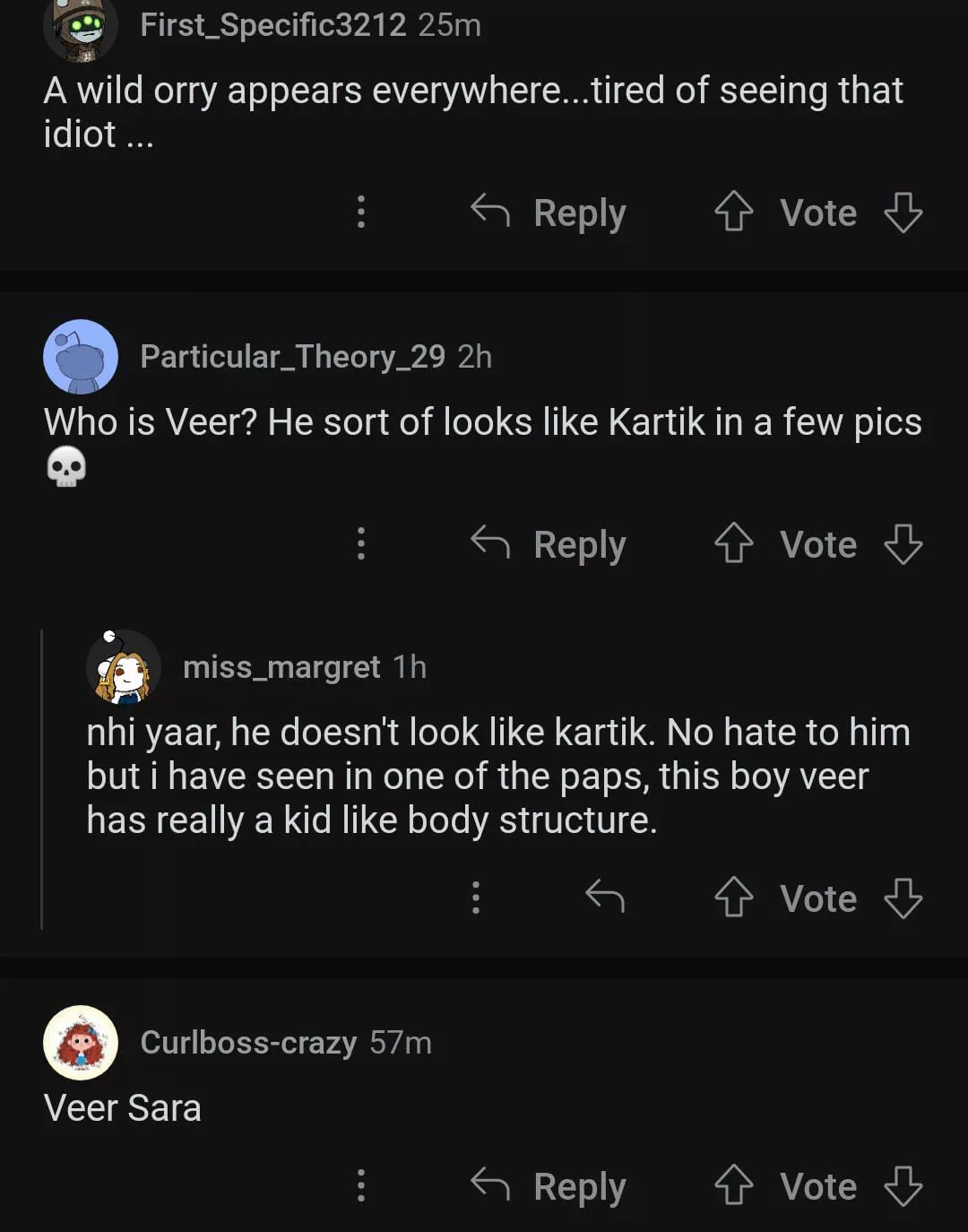Reply to First_Specific3212's comment
Viewport: 968px width, 1232px height.
pos(549,213)
